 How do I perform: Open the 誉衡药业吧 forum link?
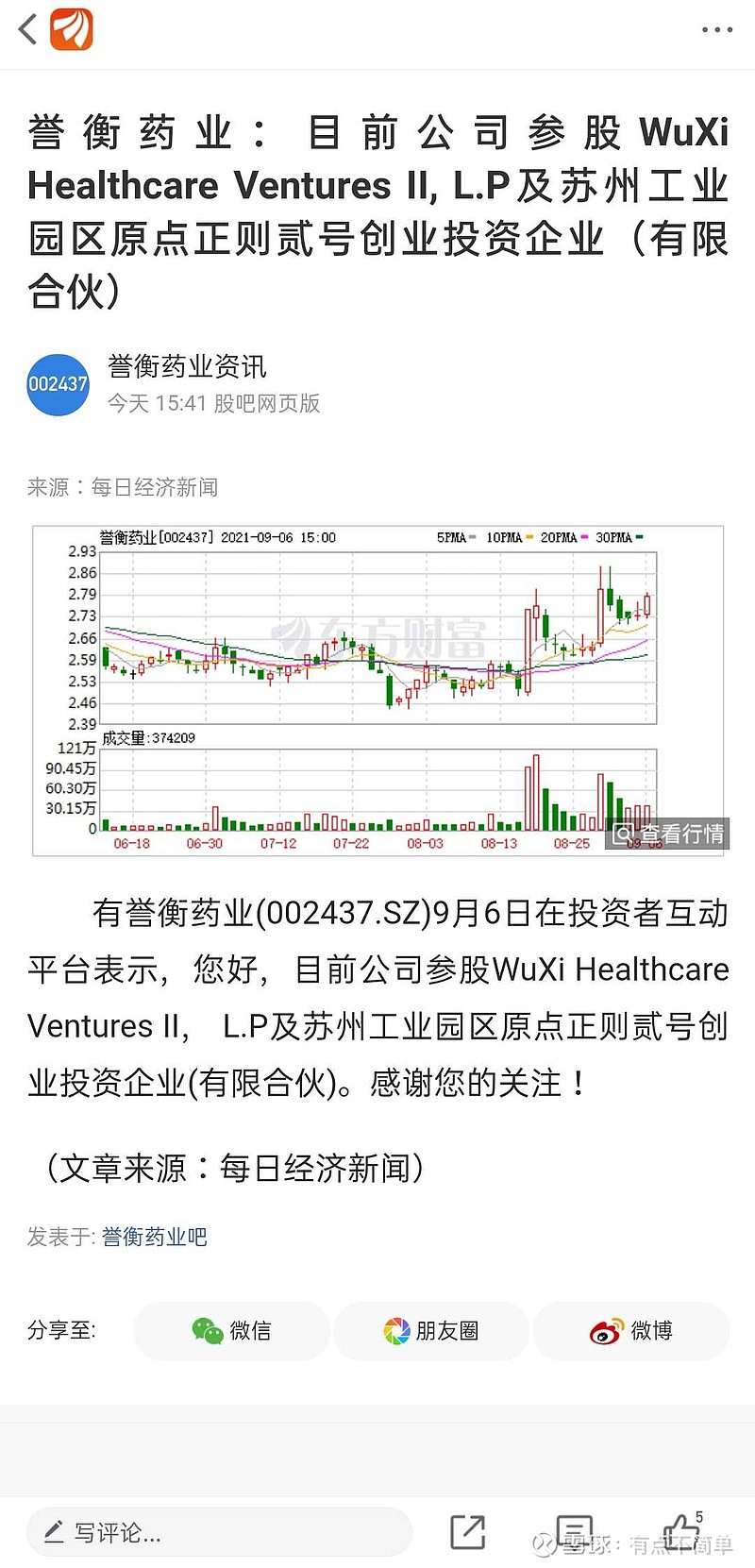coord(154,1237)
